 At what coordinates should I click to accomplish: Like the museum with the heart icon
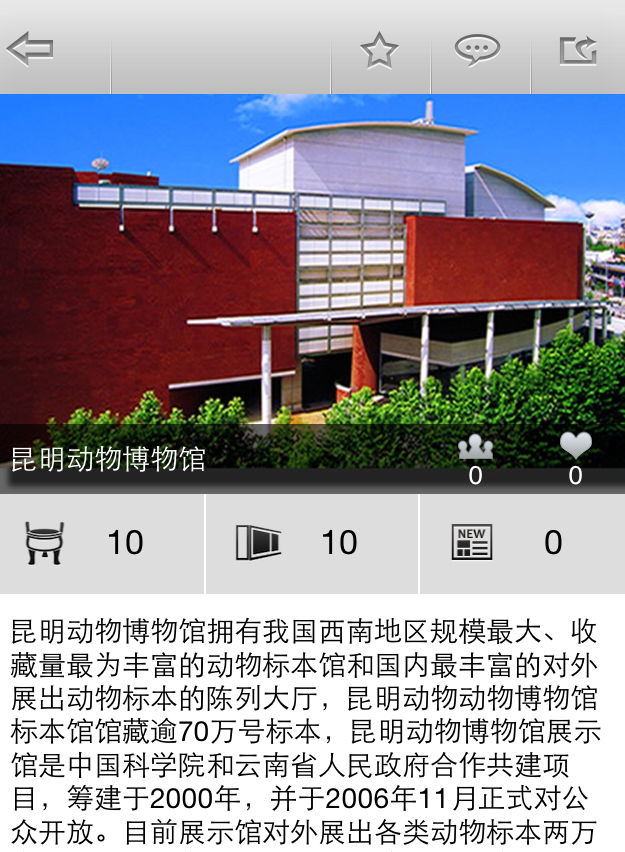[575, 446]
